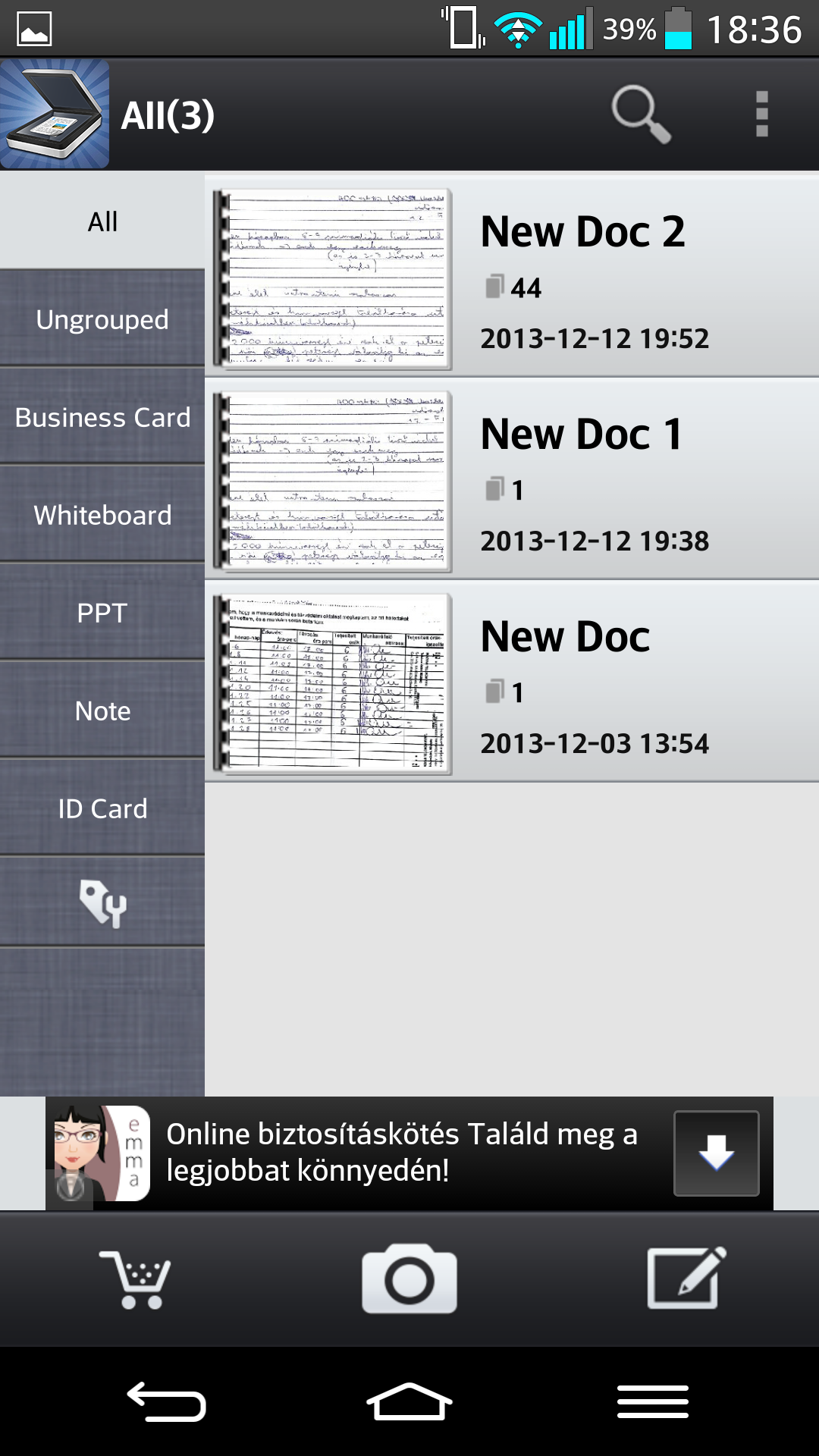Select the All category
This screenshot has width=819, height=1456.
pyautogui.click(x=102, y=221)
